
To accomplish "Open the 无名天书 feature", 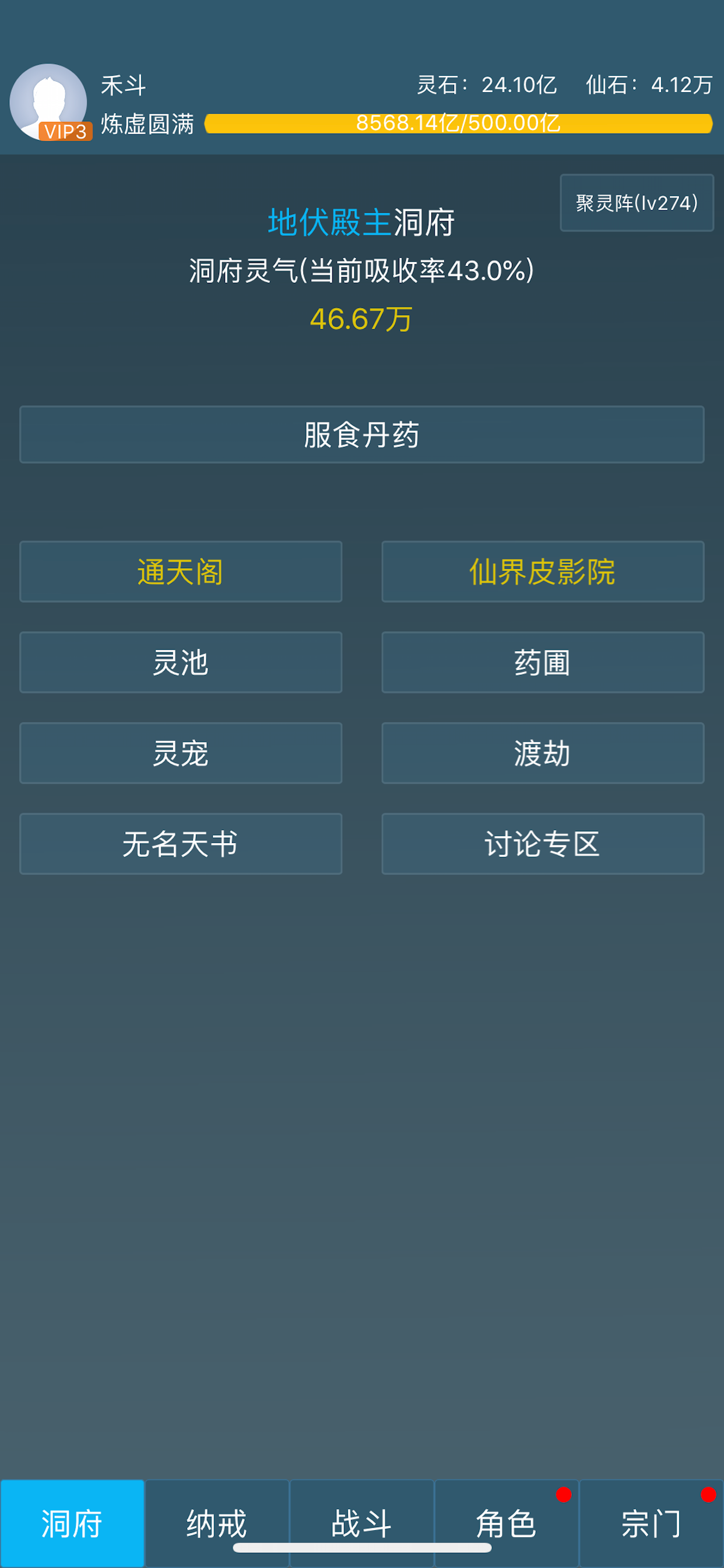I will click(x=180, y=845).
